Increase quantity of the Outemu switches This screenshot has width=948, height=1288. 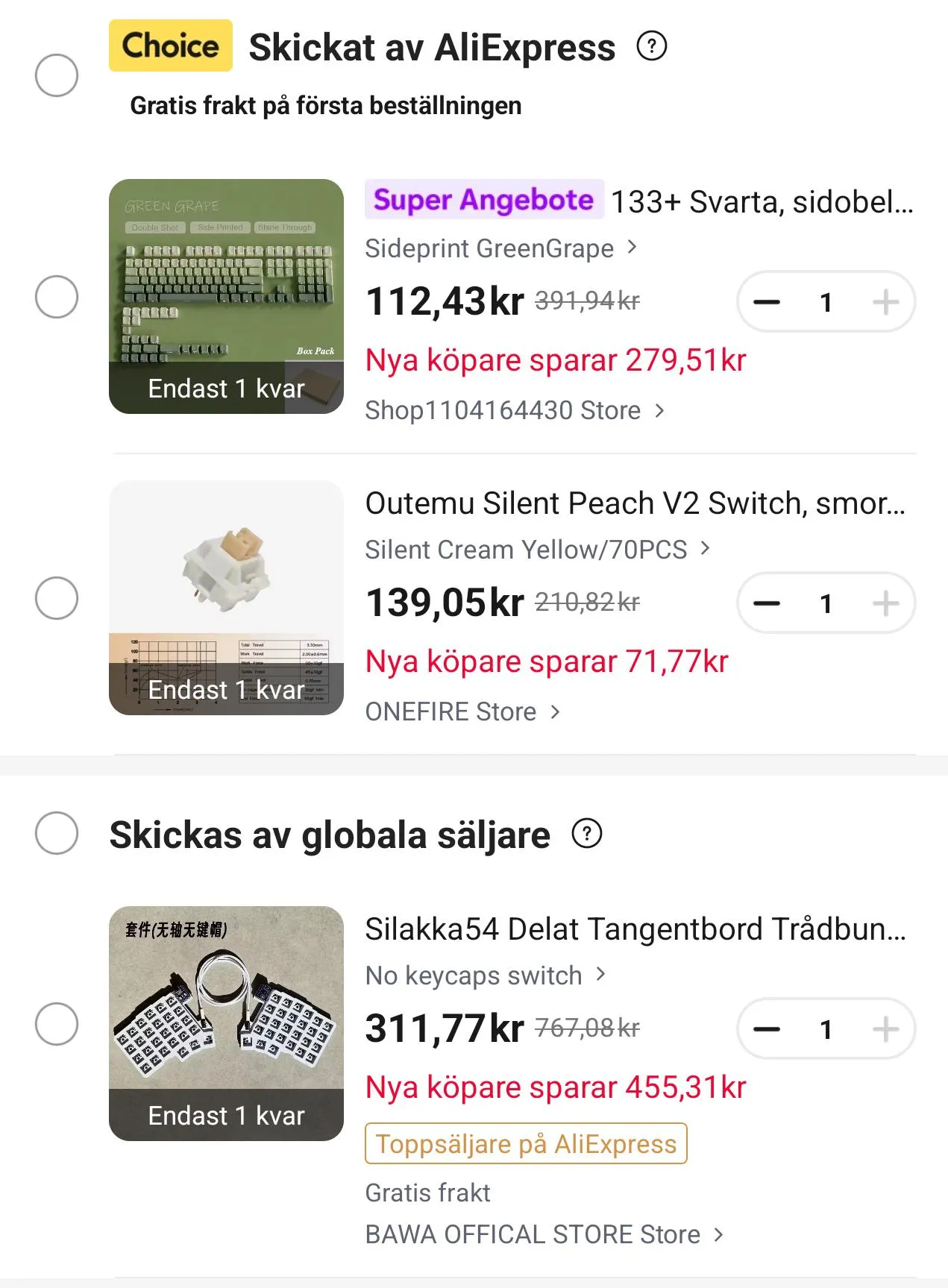(x=885, y=603)
